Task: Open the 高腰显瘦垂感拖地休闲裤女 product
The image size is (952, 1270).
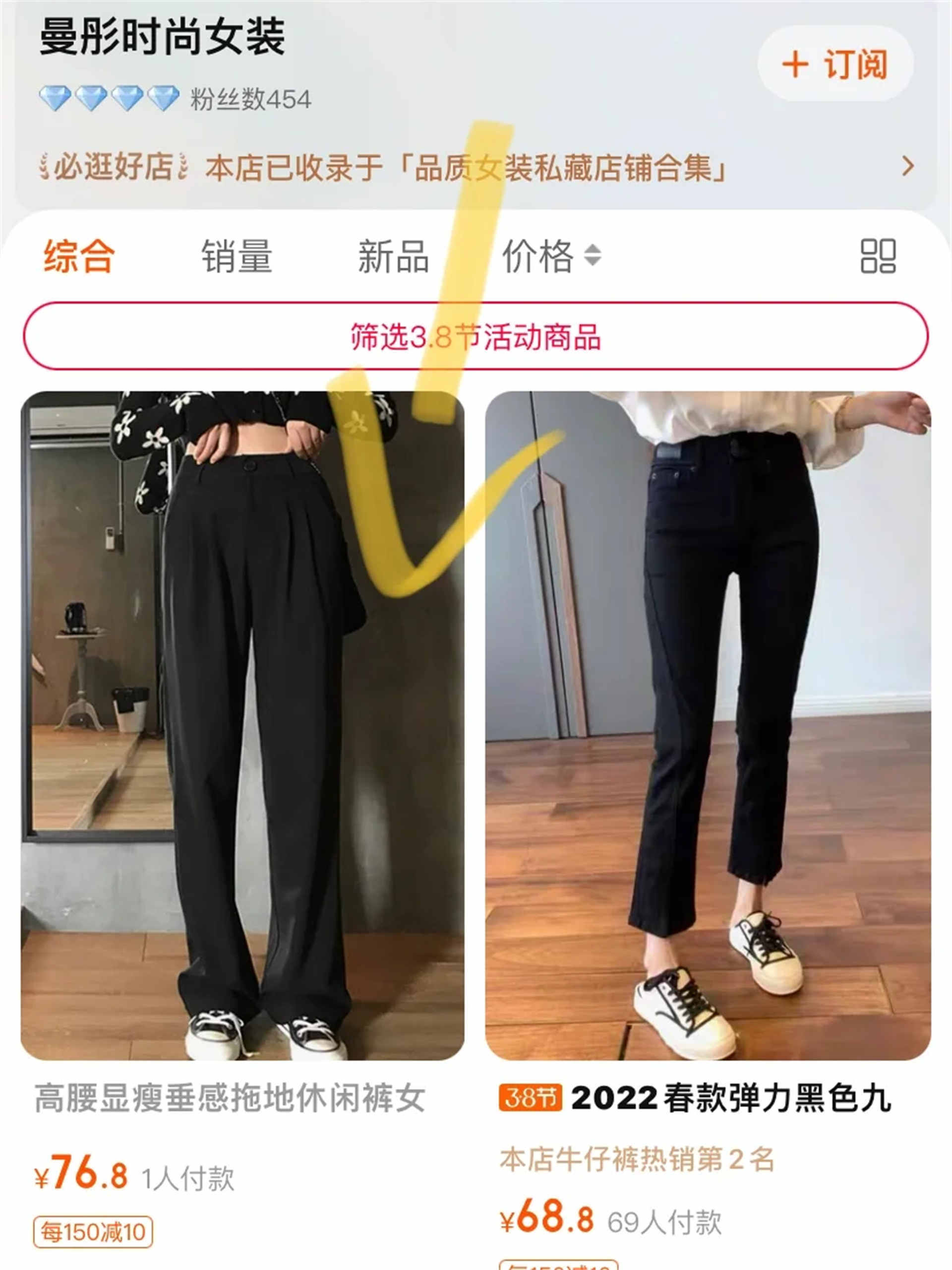Action: 242,726
